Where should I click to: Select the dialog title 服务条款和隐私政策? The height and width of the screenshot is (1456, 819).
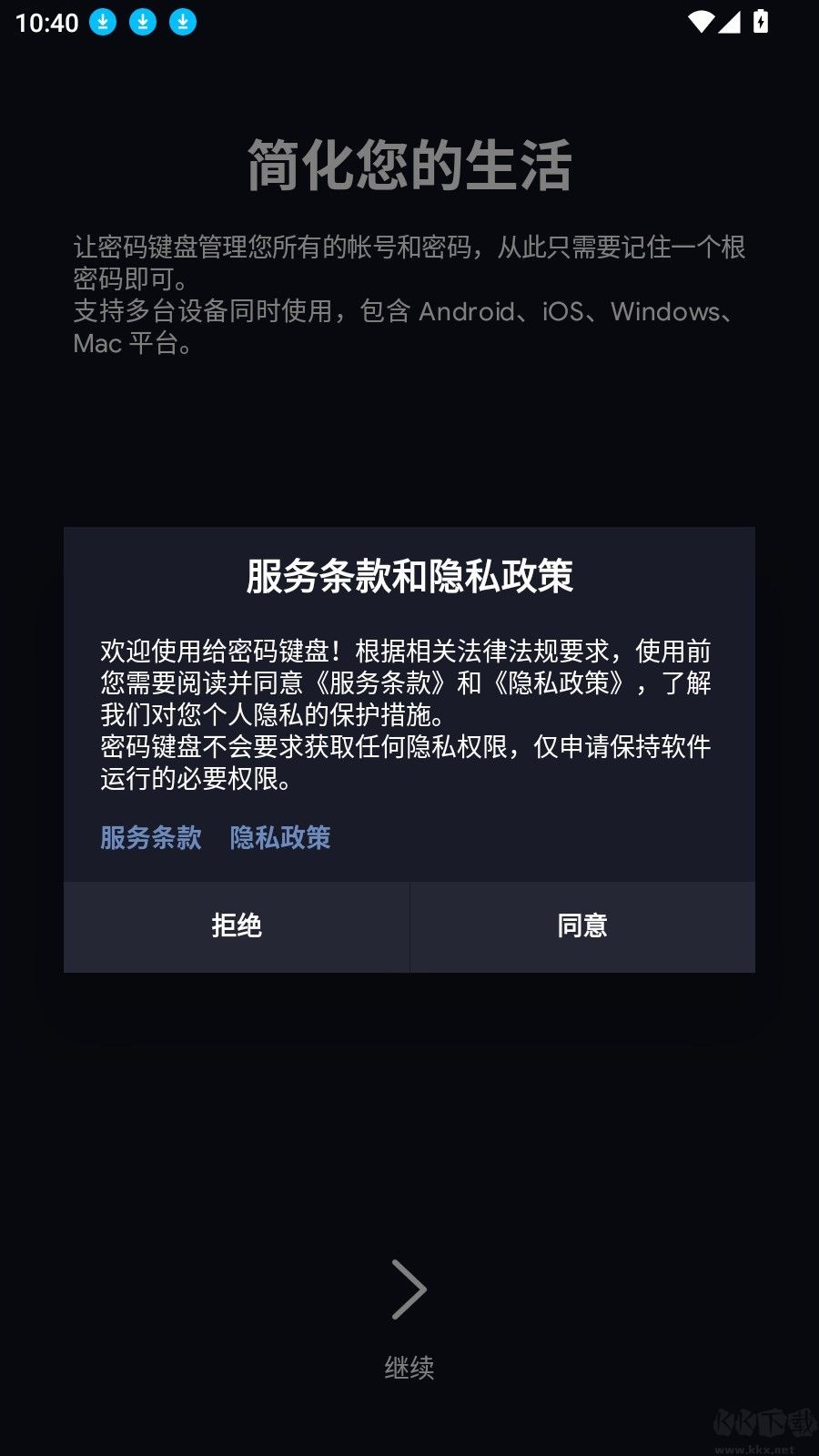(x=409, y=577)
